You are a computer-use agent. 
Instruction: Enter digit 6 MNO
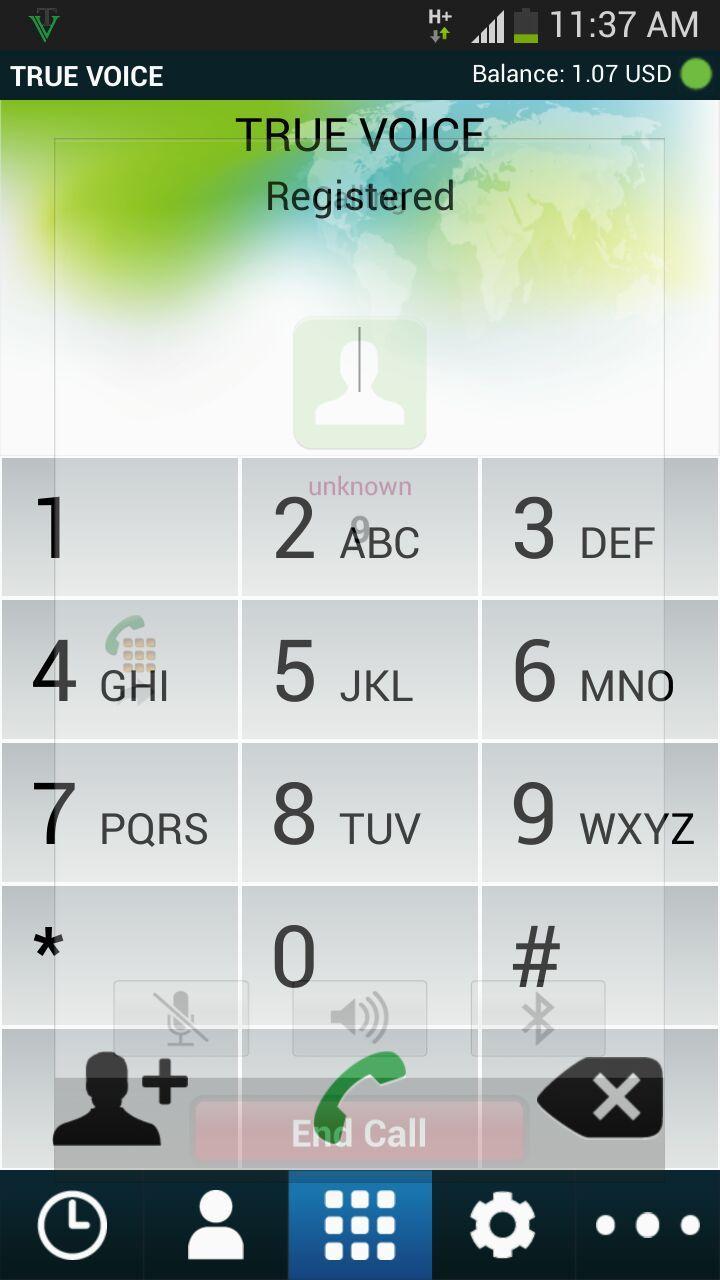[600, 671]
